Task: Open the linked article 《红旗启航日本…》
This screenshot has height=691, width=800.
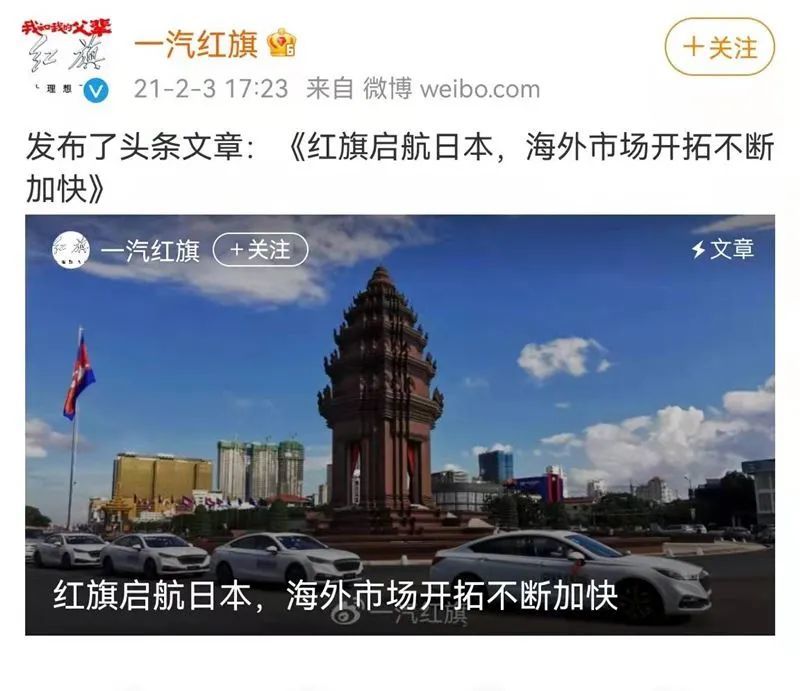Action: click(x=530, y=148)
